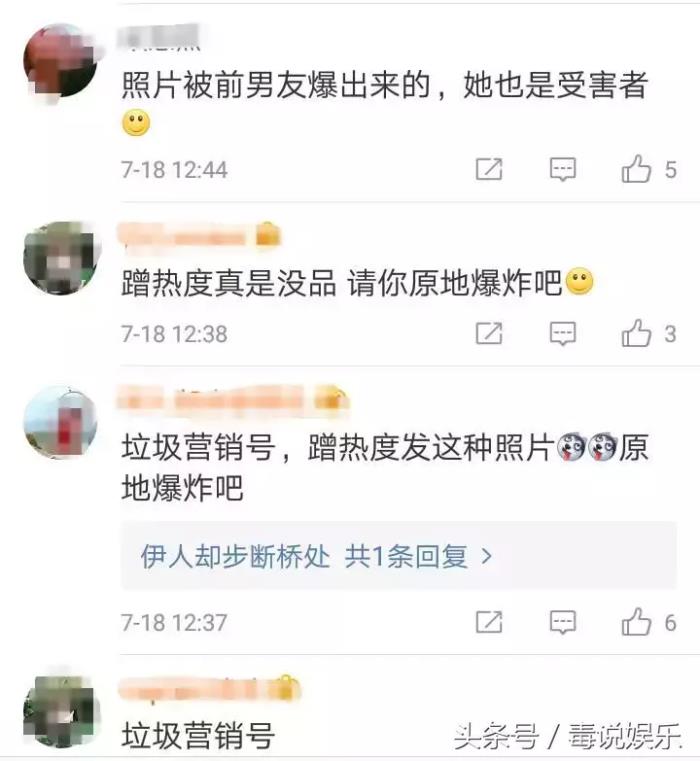This screenshot has width=700, height=761.
Task: Reply to the comment posted 7-18 12:38
Action: [x=563, y=333]
